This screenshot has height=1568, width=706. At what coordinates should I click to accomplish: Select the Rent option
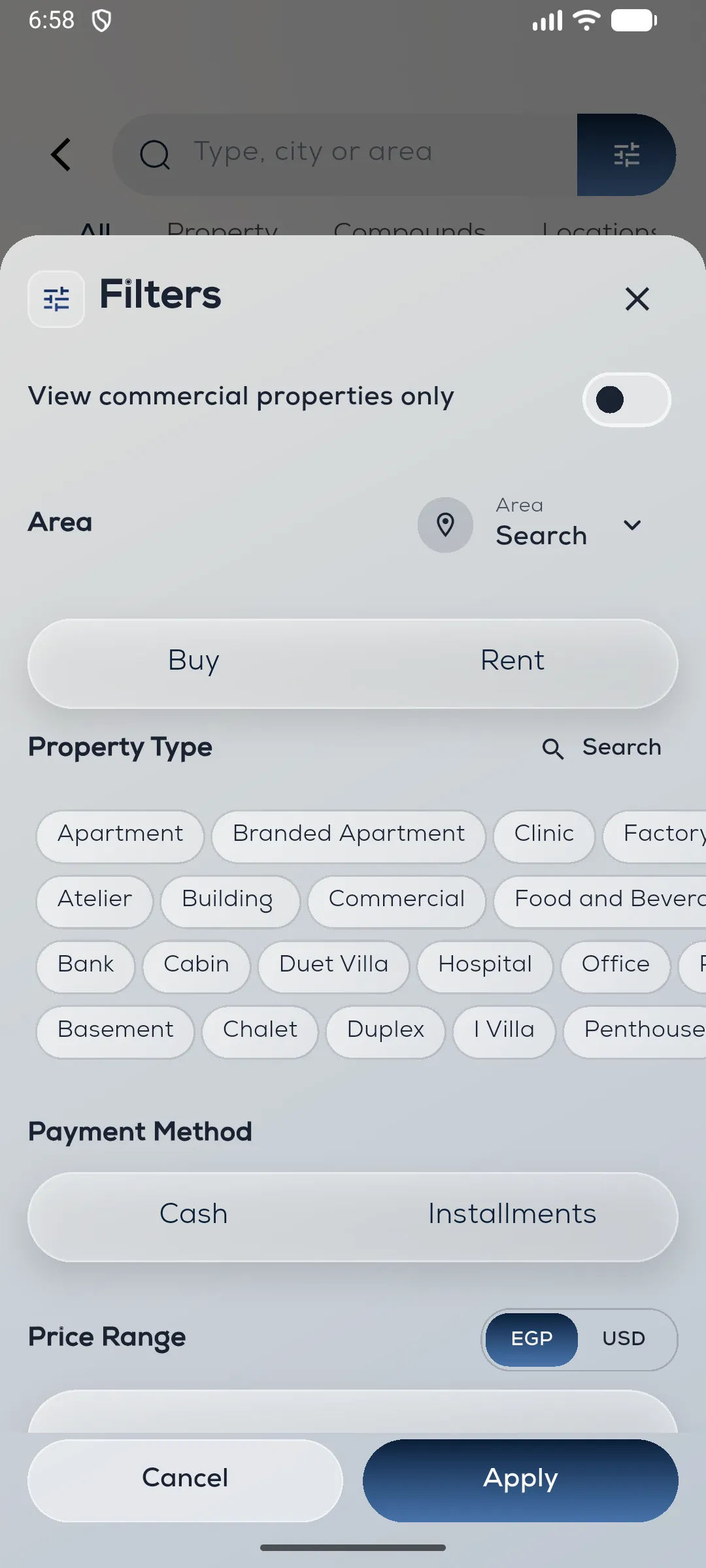click(x=512, y=661)
